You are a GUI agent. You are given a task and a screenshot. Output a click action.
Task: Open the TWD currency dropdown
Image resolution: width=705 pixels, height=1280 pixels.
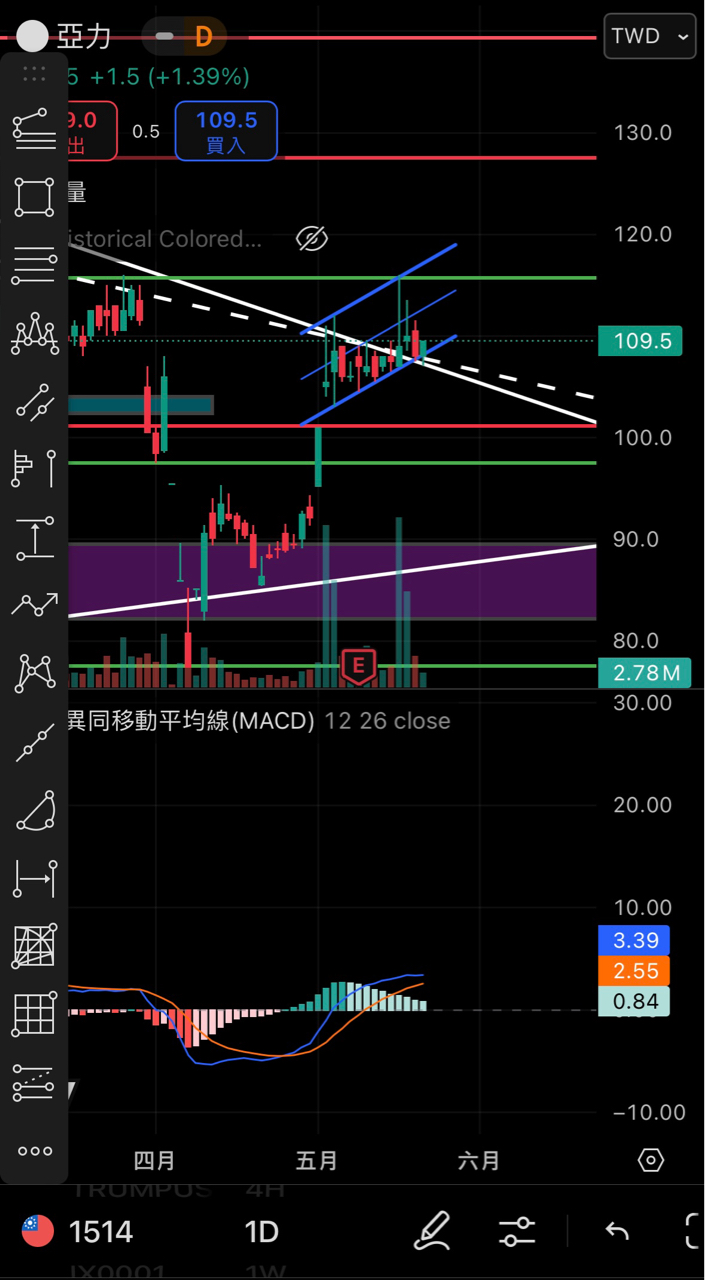(x=650, y=37)
